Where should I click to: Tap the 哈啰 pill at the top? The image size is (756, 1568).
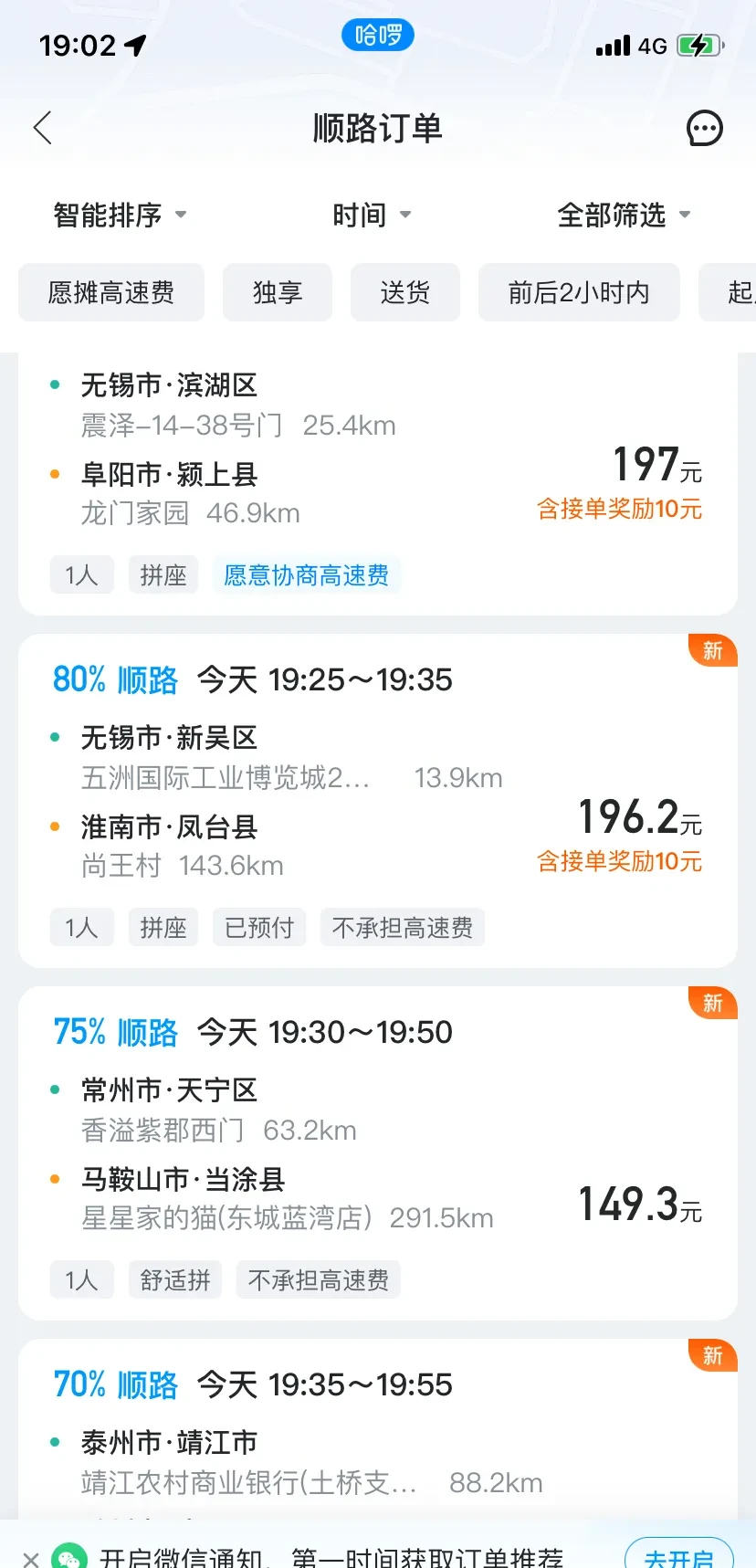pos(377,34)
